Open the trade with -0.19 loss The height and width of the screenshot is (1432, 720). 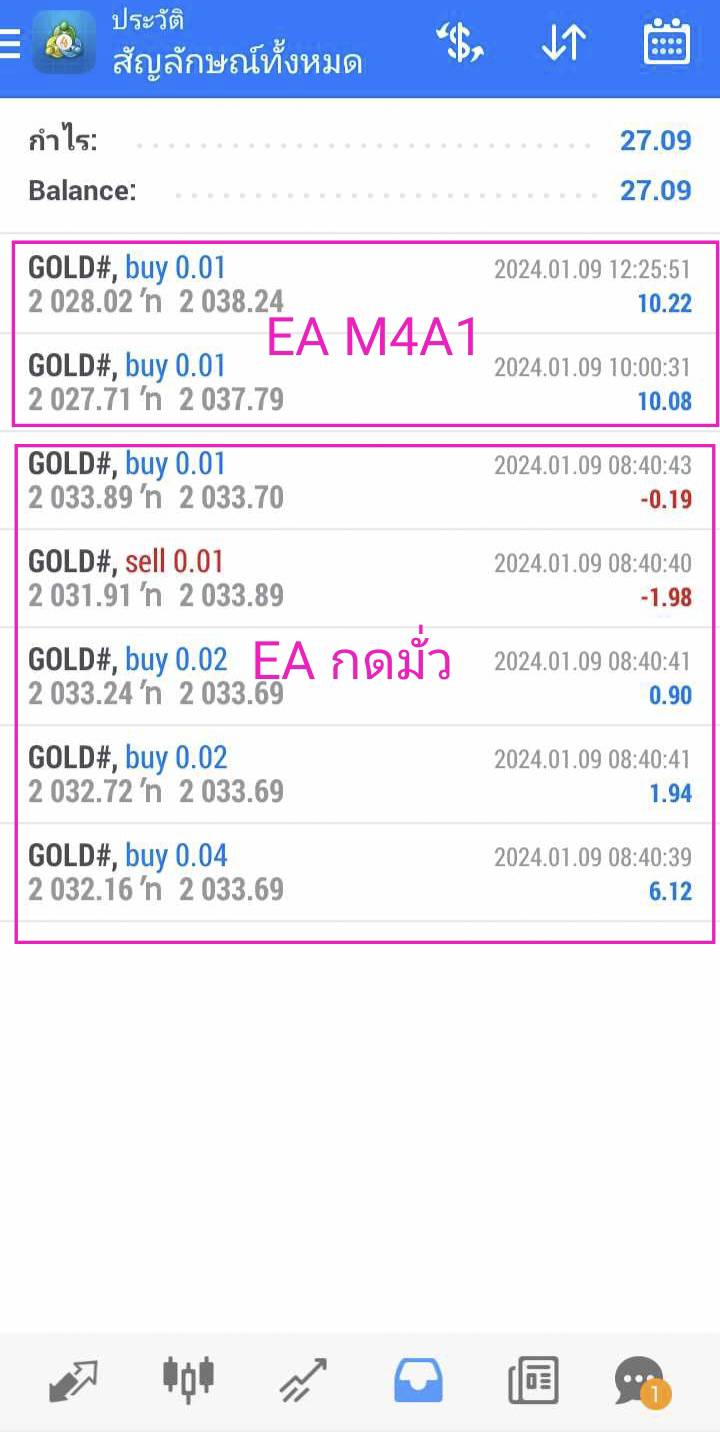360,481
